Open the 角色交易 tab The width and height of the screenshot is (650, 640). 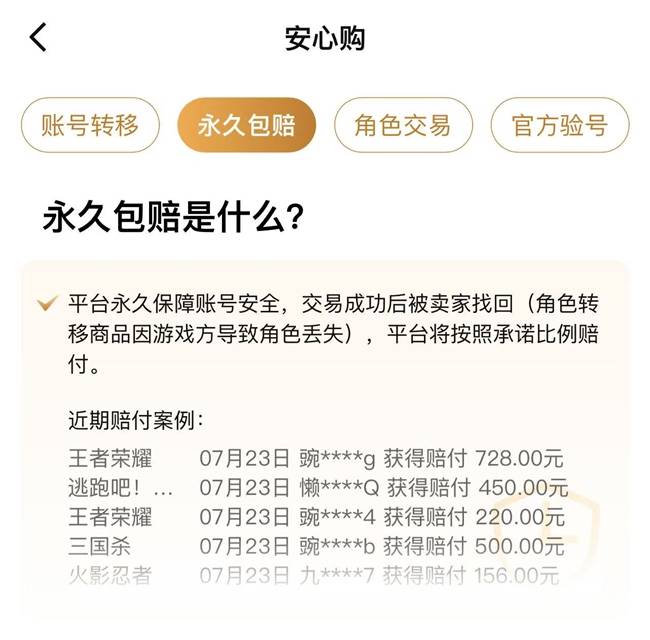point(402,125)
